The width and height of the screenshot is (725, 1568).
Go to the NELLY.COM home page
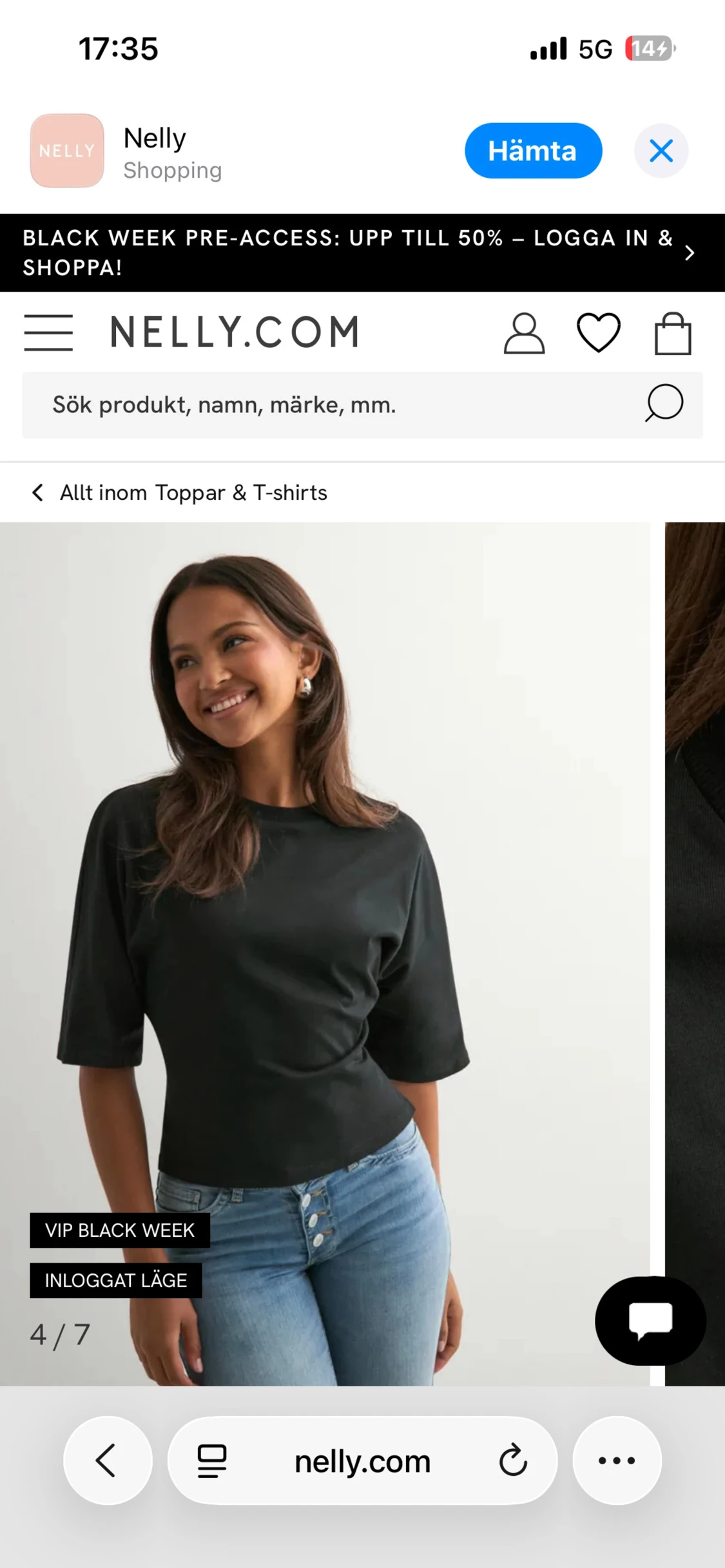[235, 332]
